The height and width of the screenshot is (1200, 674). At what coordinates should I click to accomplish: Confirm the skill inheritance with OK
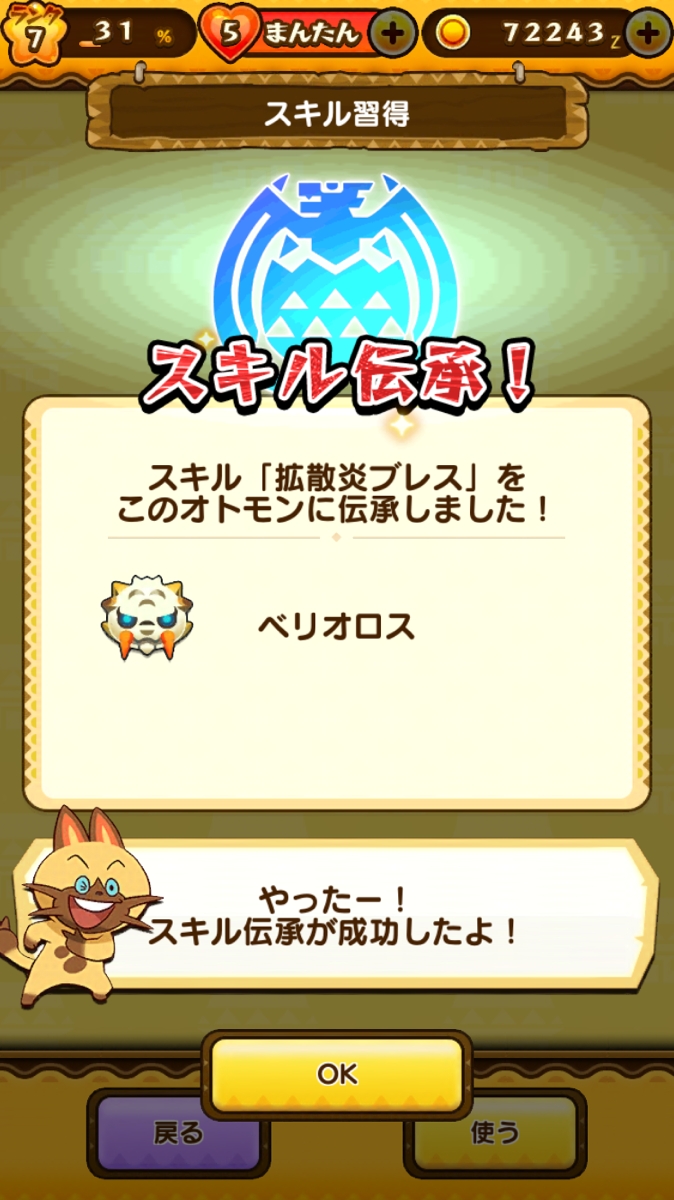click(x=337, y=1075)
